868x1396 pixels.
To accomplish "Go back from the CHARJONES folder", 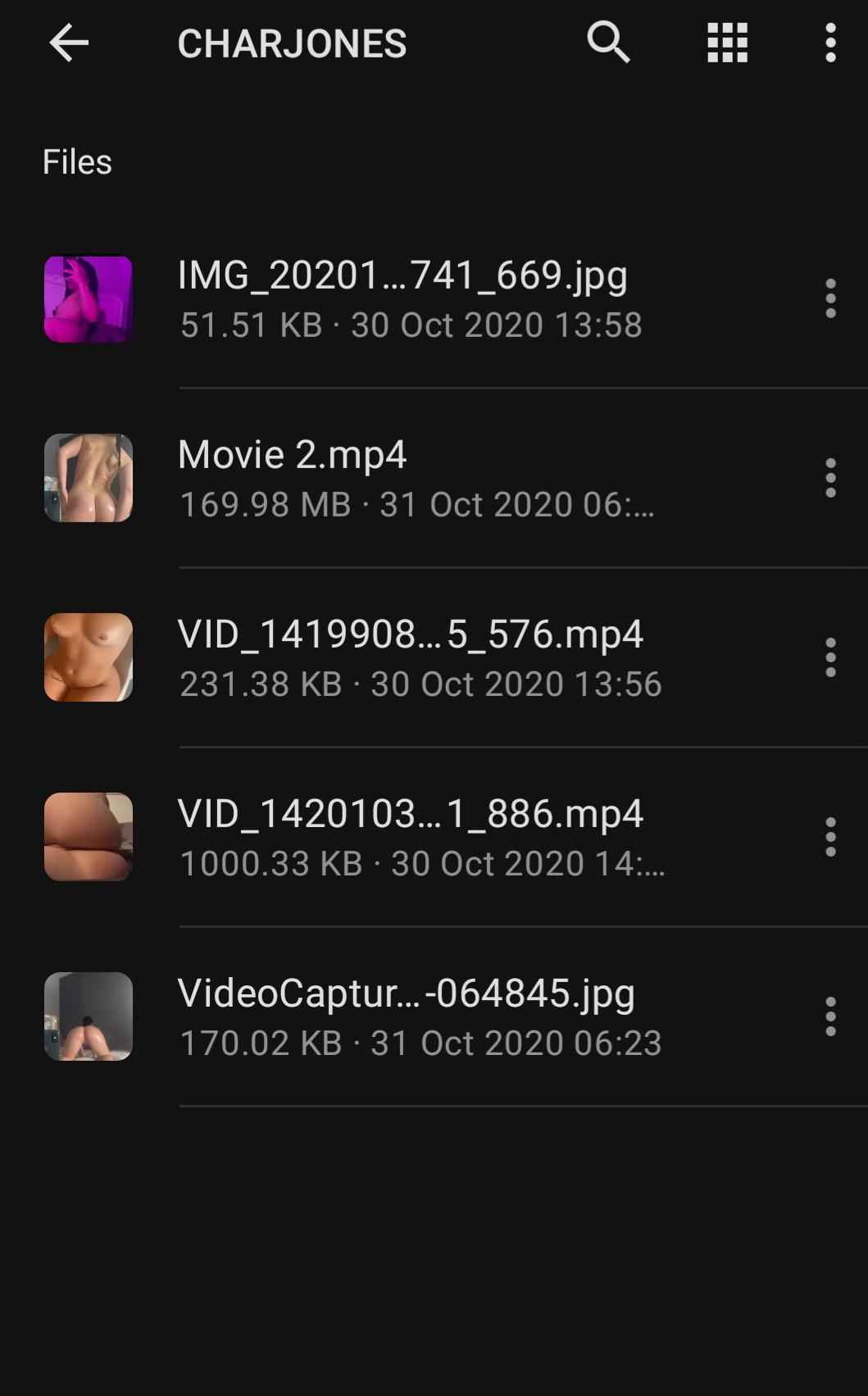I will [69, 43].
